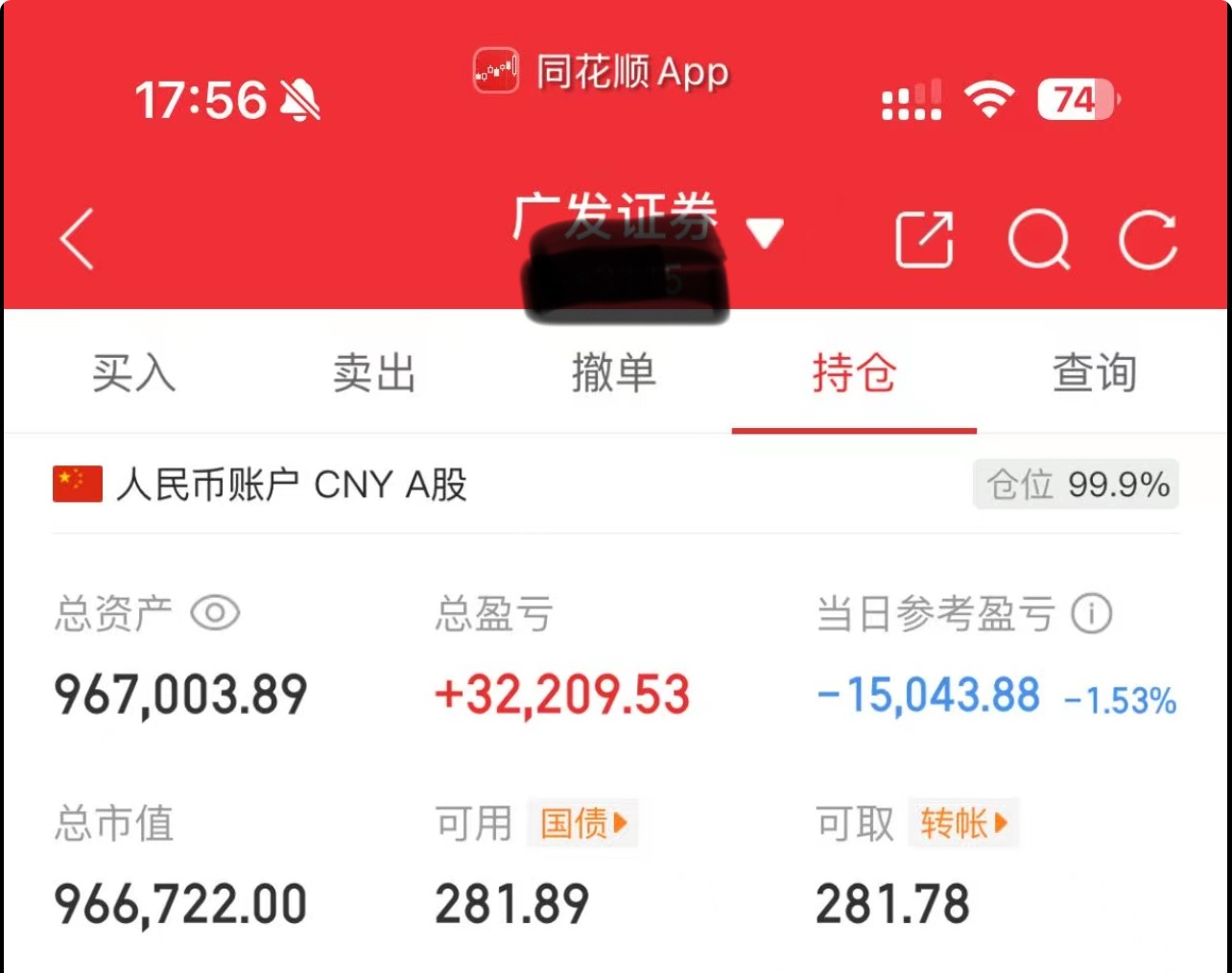
Task: Switch to the 撤单 tab
Action: click(614, 373)
